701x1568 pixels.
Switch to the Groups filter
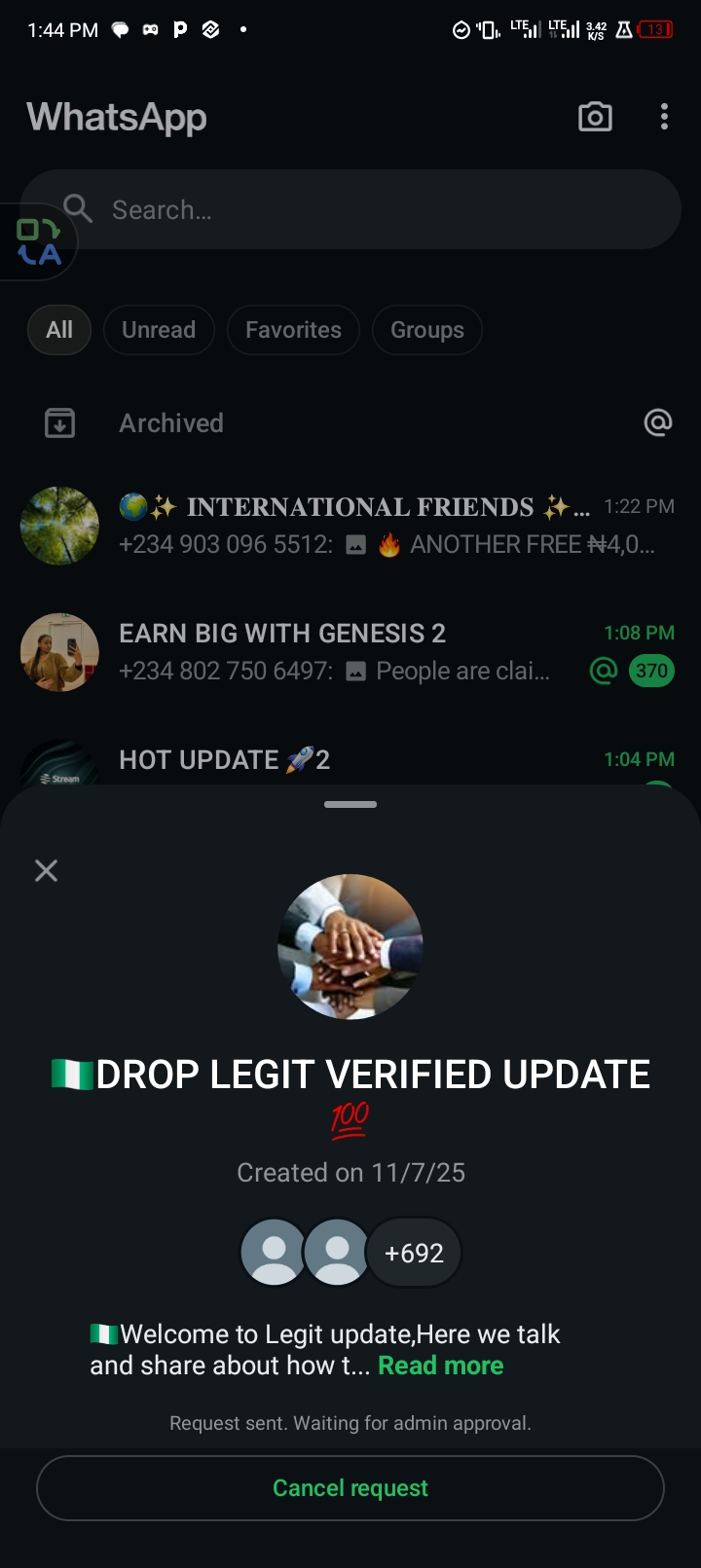(427, 330)
